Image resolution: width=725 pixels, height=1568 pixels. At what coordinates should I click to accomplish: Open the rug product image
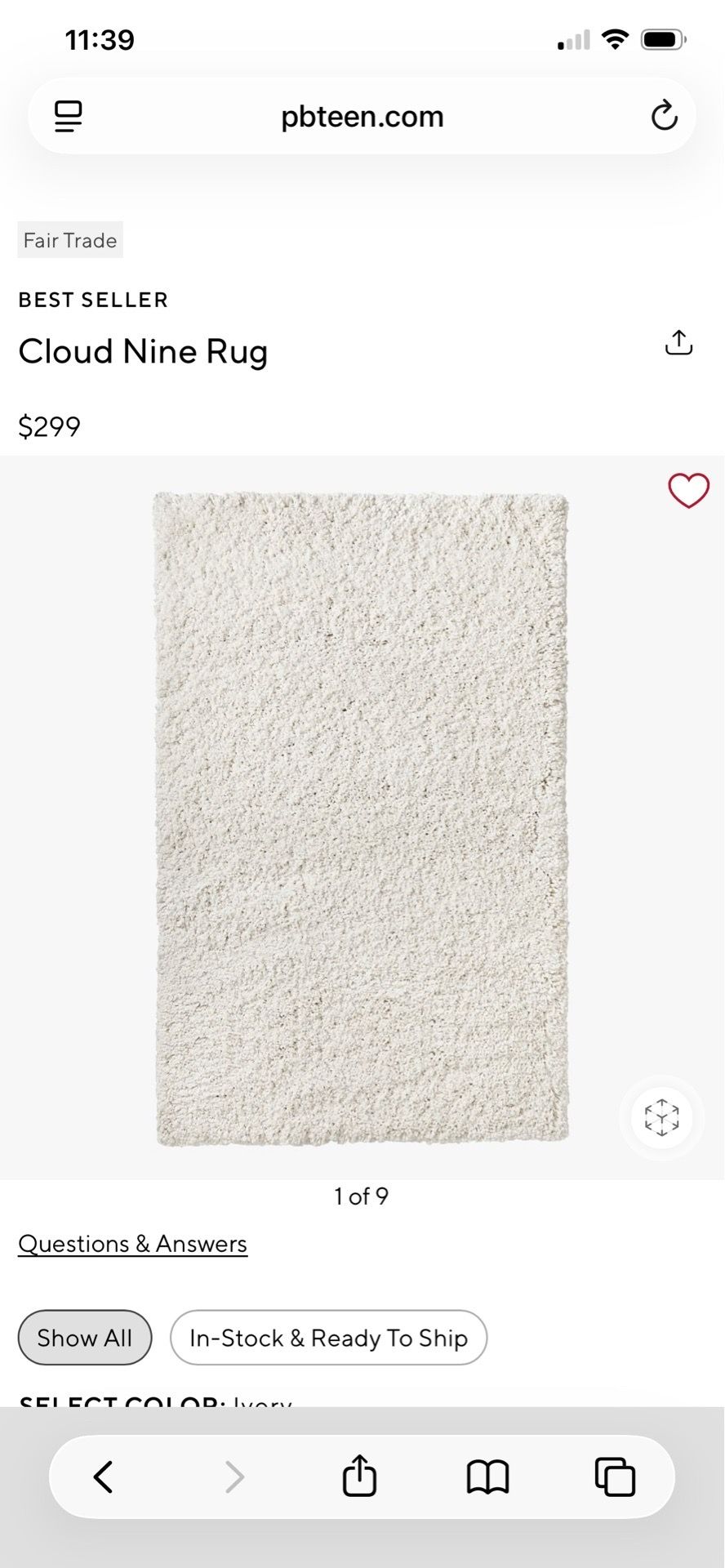click(361, 818)
